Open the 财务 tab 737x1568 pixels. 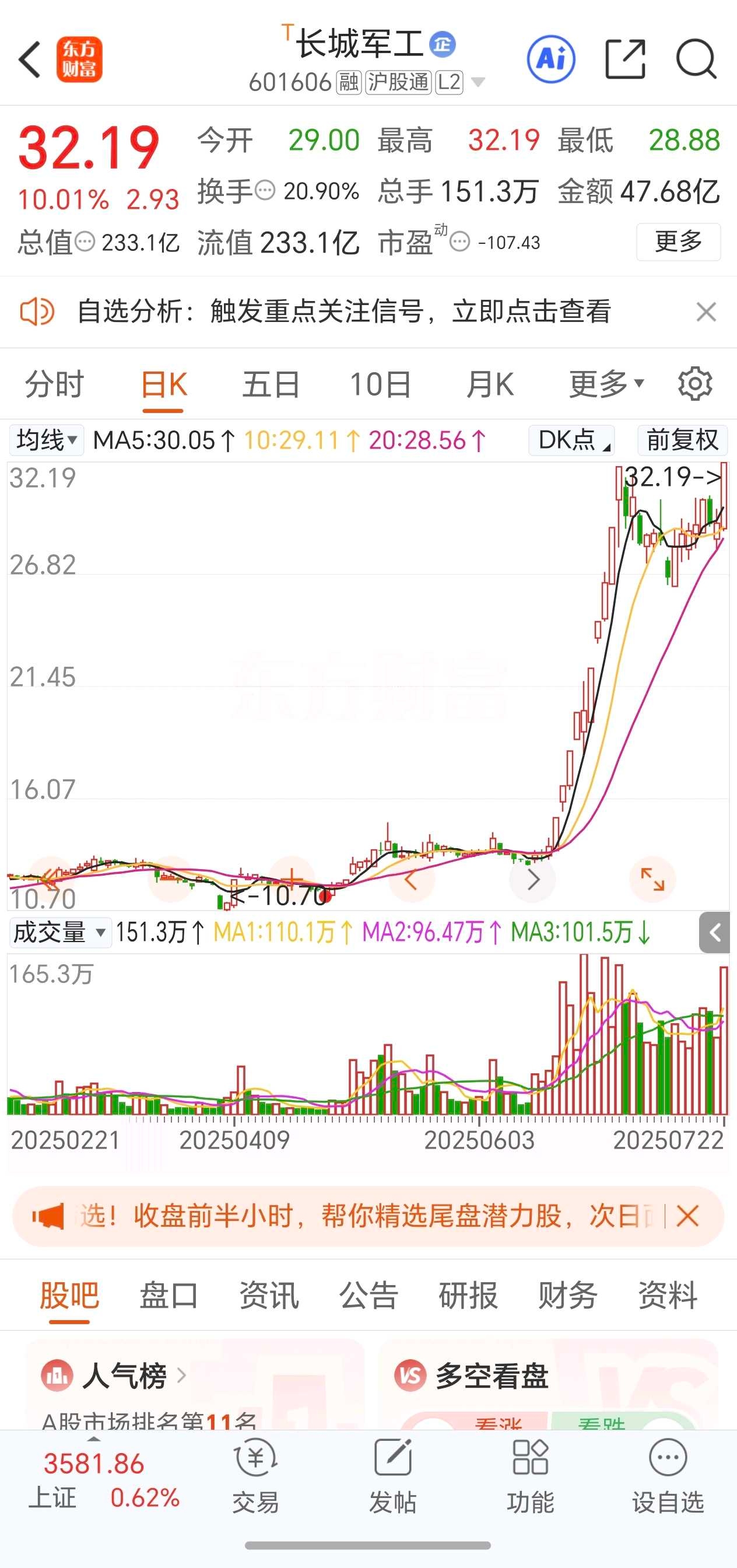coord(568,1294)
